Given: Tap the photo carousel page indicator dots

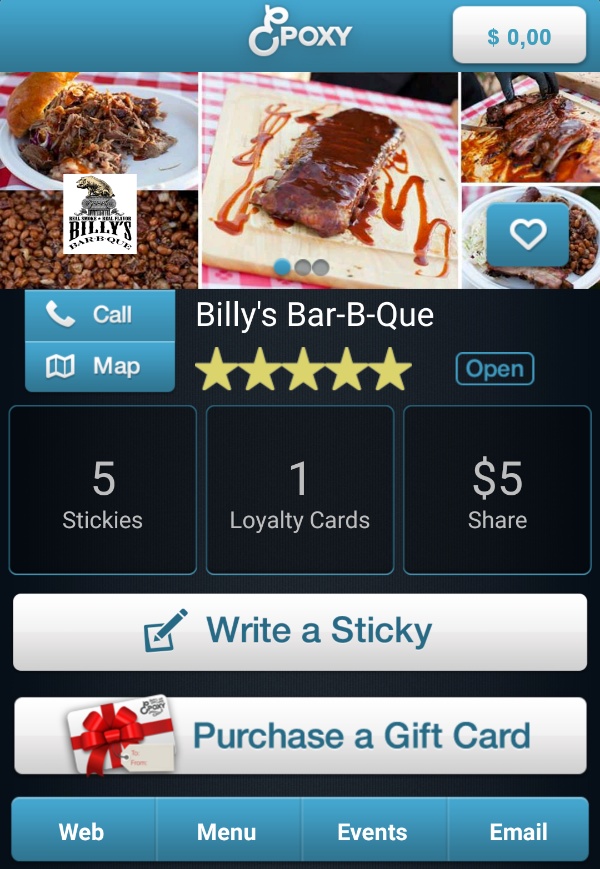Looking at the screenshot, I should click(300, 267).
